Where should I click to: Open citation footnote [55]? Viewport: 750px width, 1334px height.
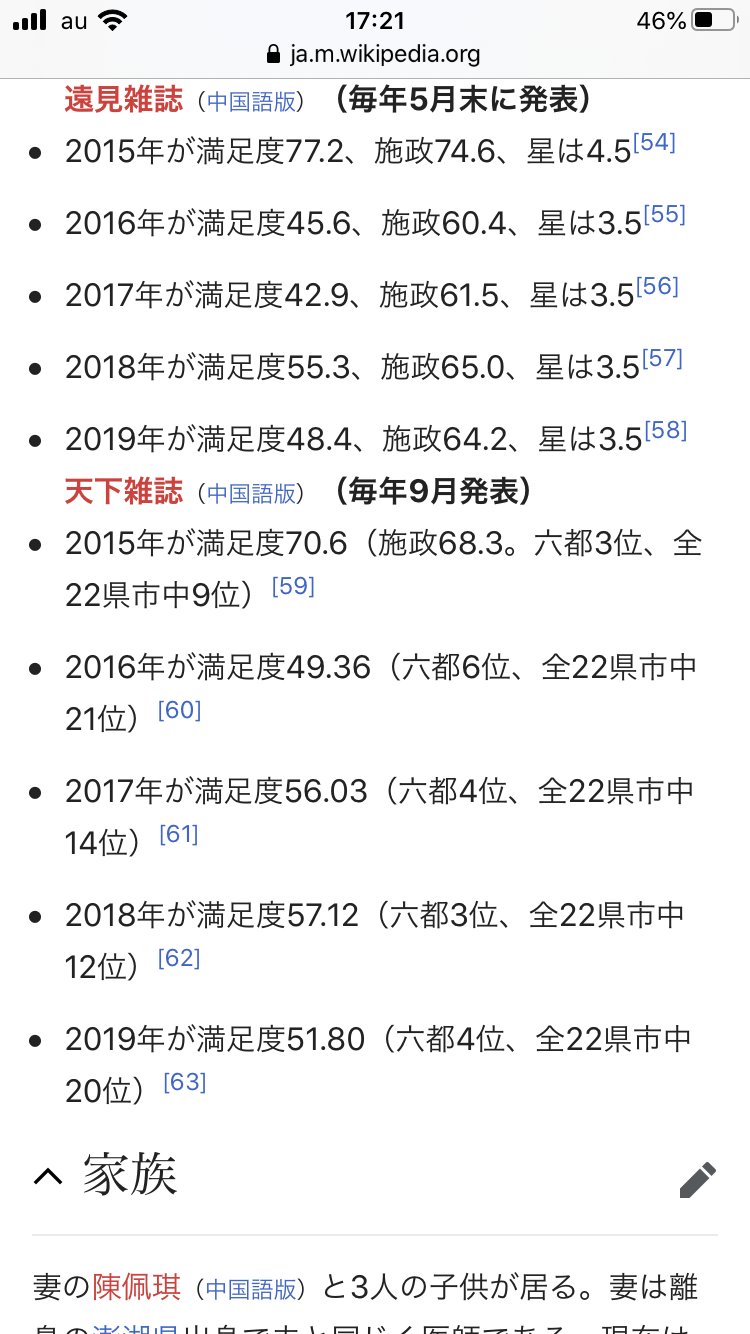pyautogui.click(x=665, y=215)
